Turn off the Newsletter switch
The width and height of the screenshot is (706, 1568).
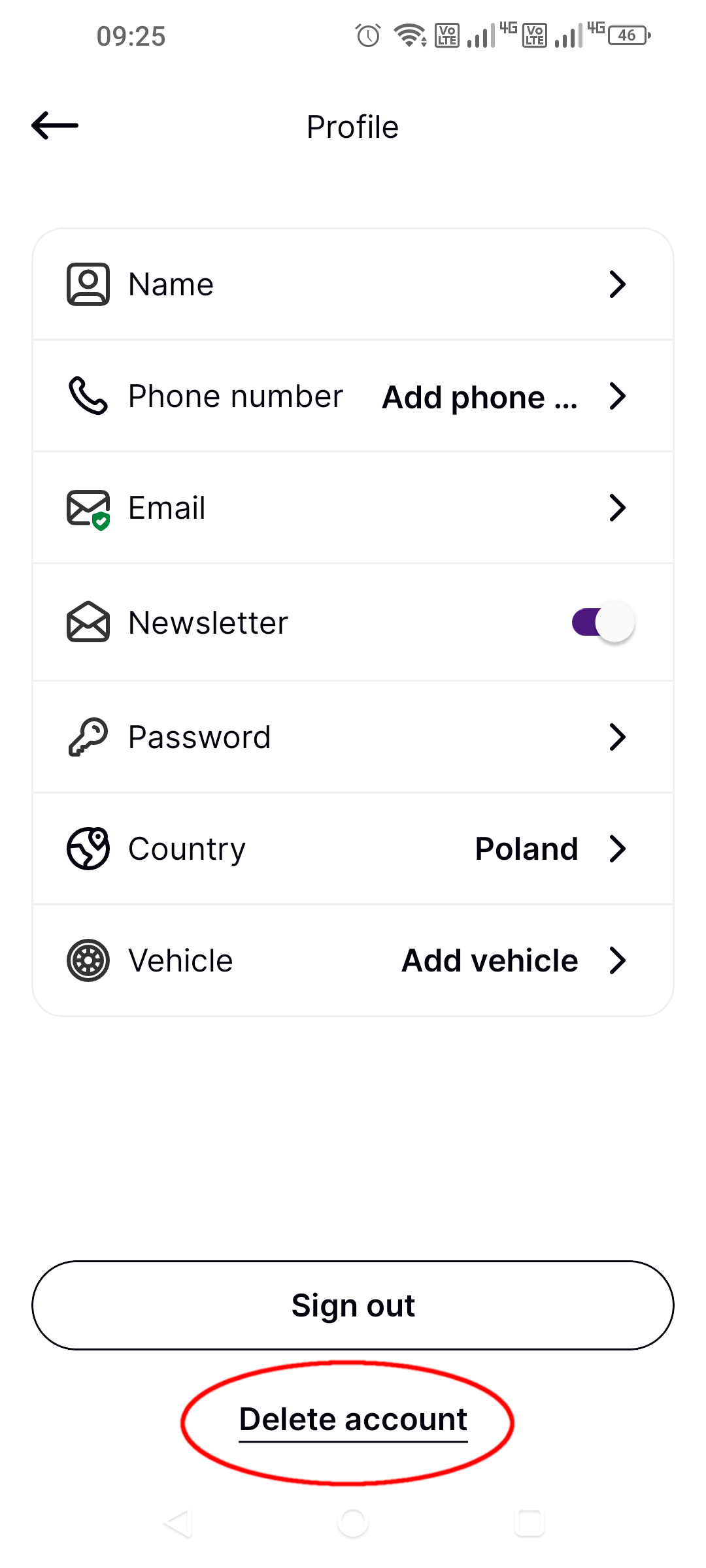click(603, 622)
